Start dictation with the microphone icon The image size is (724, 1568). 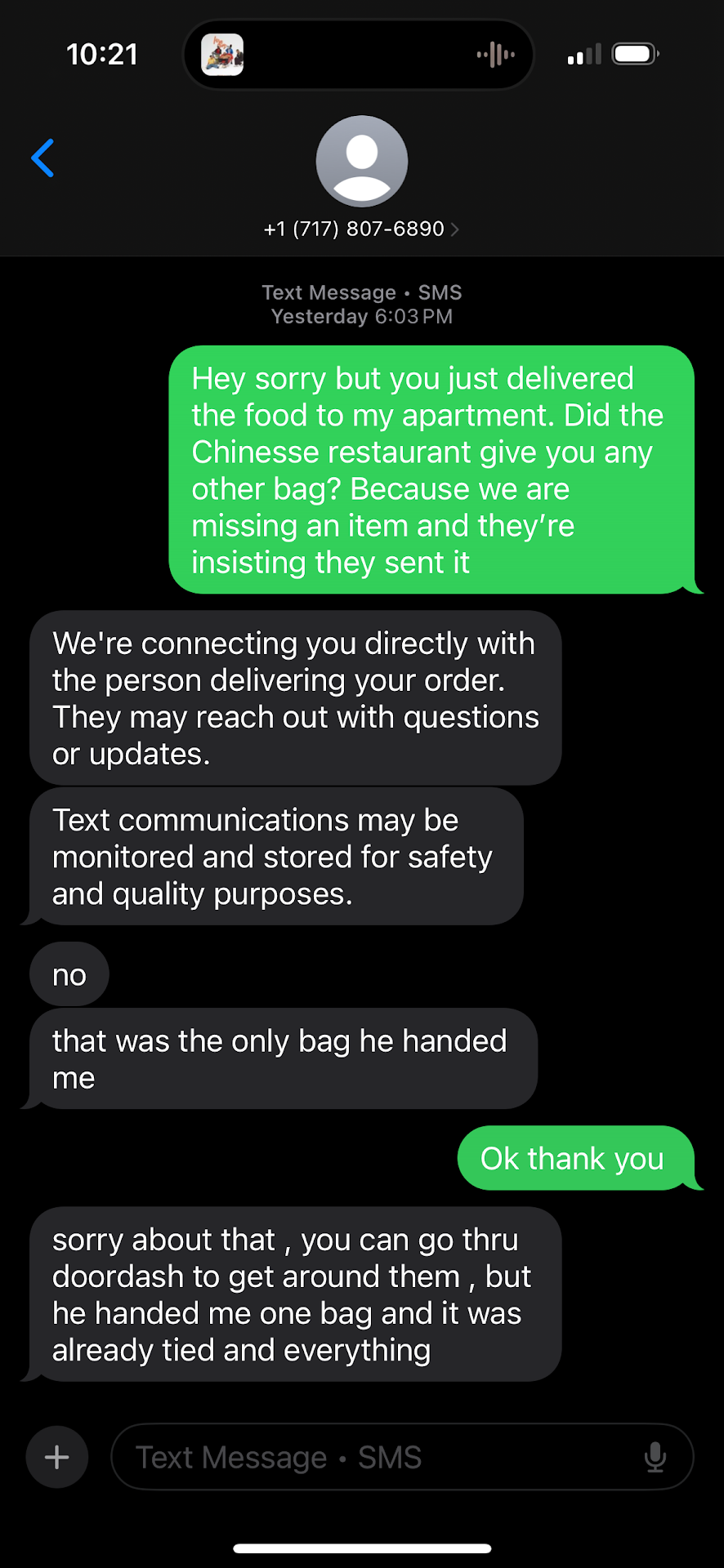(655, 1457)
